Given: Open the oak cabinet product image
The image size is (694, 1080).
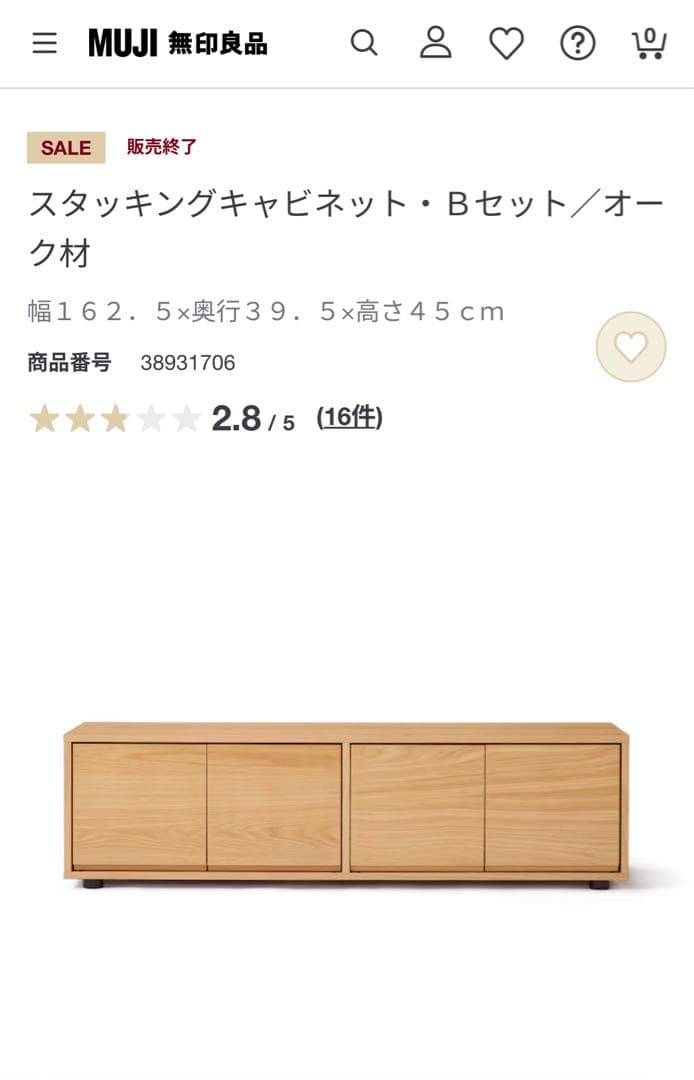Looking at the screenshot, I should coord(346,803).
